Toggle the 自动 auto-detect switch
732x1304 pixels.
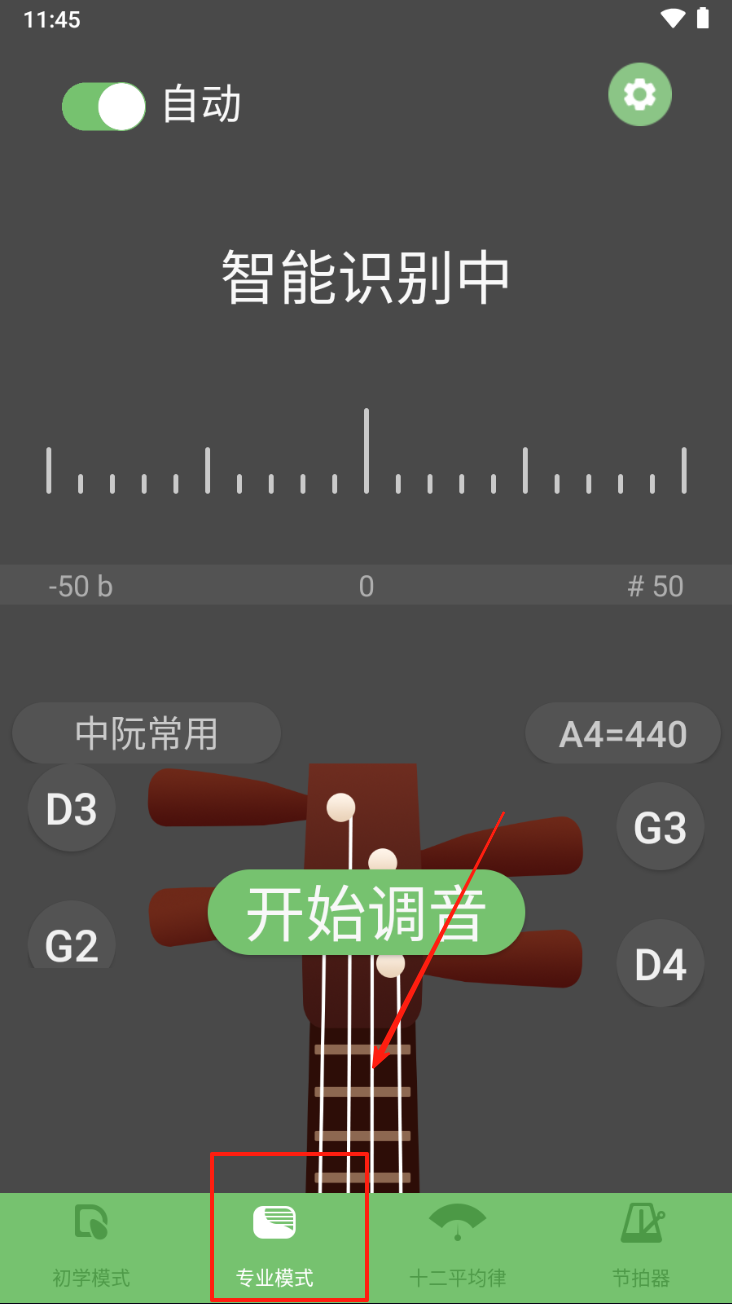coord(104,107)
